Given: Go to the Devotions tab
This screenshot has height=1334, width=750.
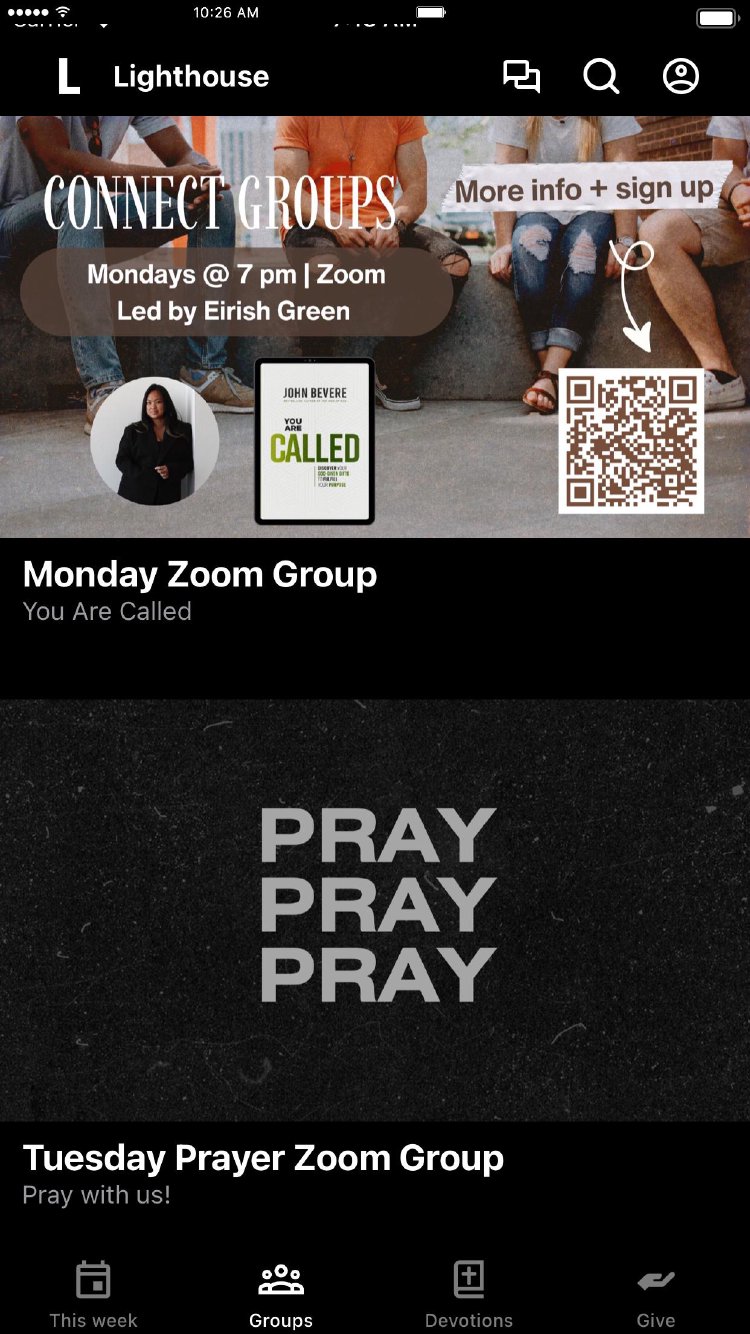Looking at the screenshot, I should tap(469, 1294).
